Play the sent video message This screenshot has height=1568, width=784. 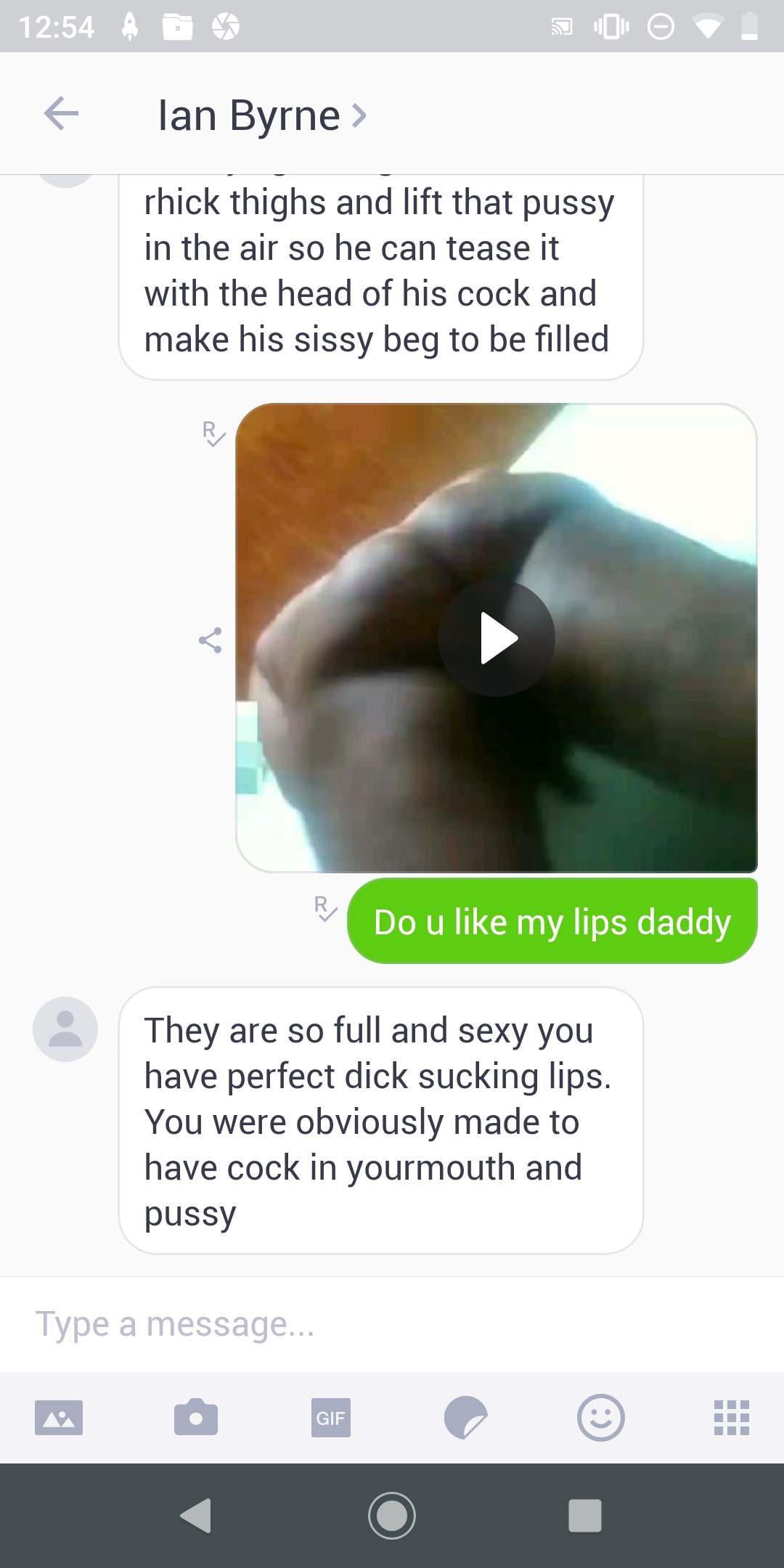[497, 638]
